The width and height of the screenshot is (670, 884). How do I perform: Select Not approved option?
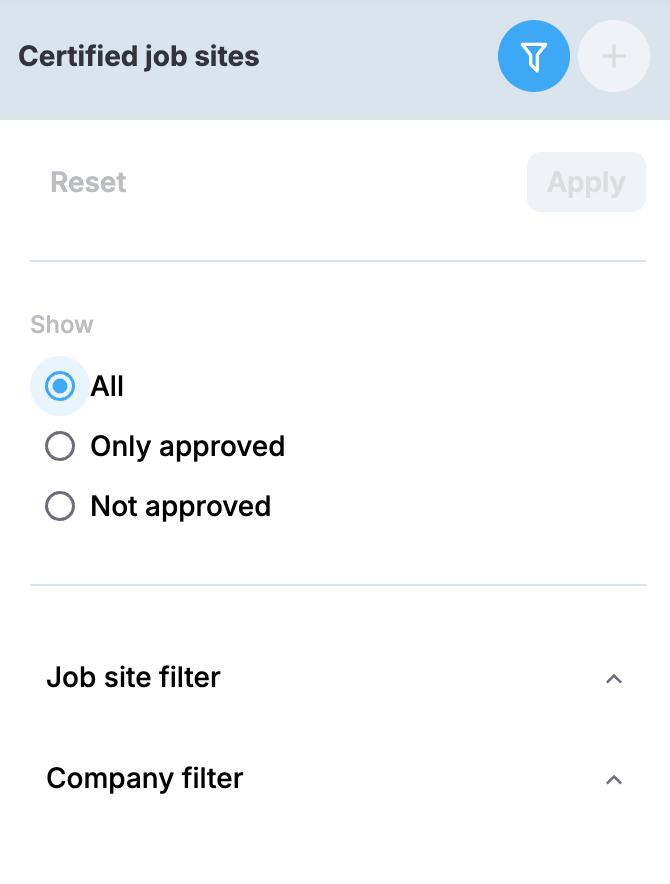pyautogui.click(x=61, y=506)
